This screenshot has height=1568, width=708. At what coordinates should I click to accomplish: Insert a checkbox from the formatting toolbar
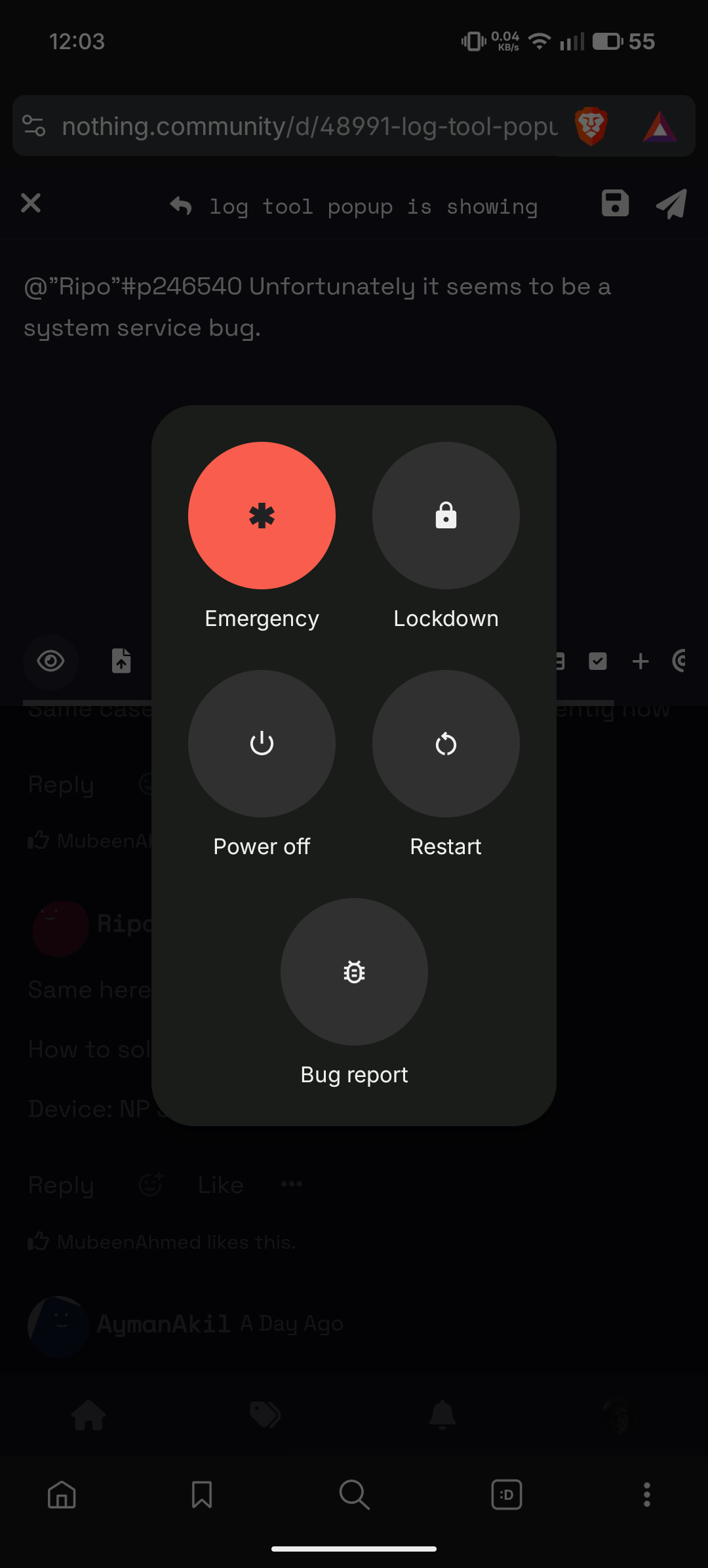pyautogui.click(x=597, y=661)
